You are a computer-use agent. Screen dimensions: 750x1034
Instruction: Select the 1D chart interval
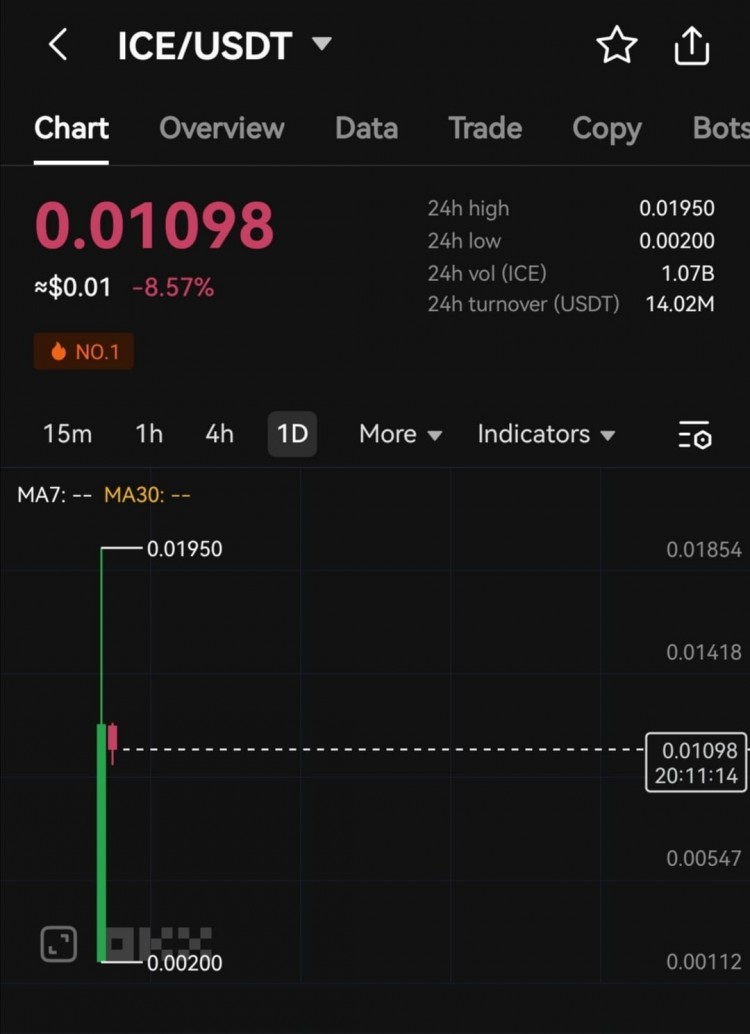pos(292,434)
